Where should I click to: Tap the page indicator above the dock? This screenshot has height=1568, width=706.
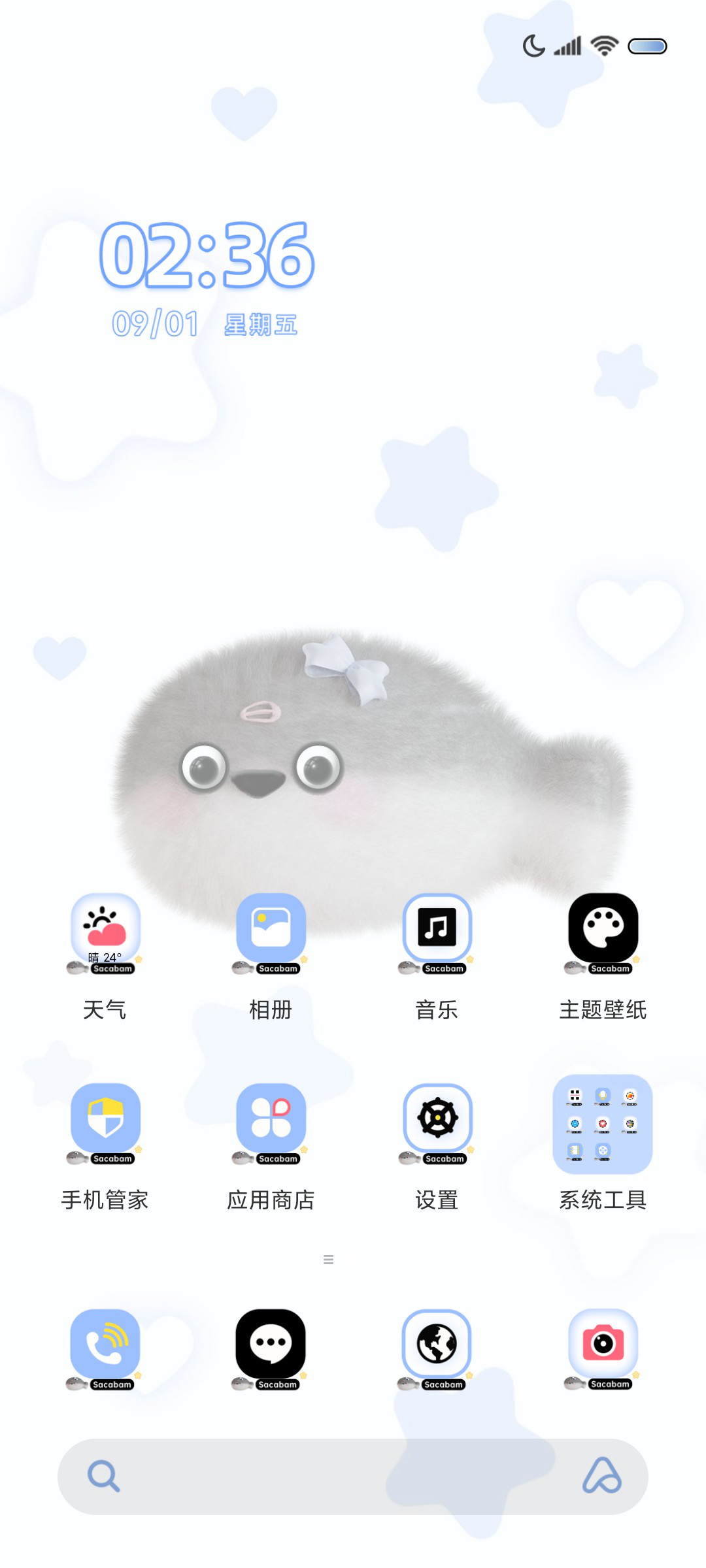pos(329,1259)
